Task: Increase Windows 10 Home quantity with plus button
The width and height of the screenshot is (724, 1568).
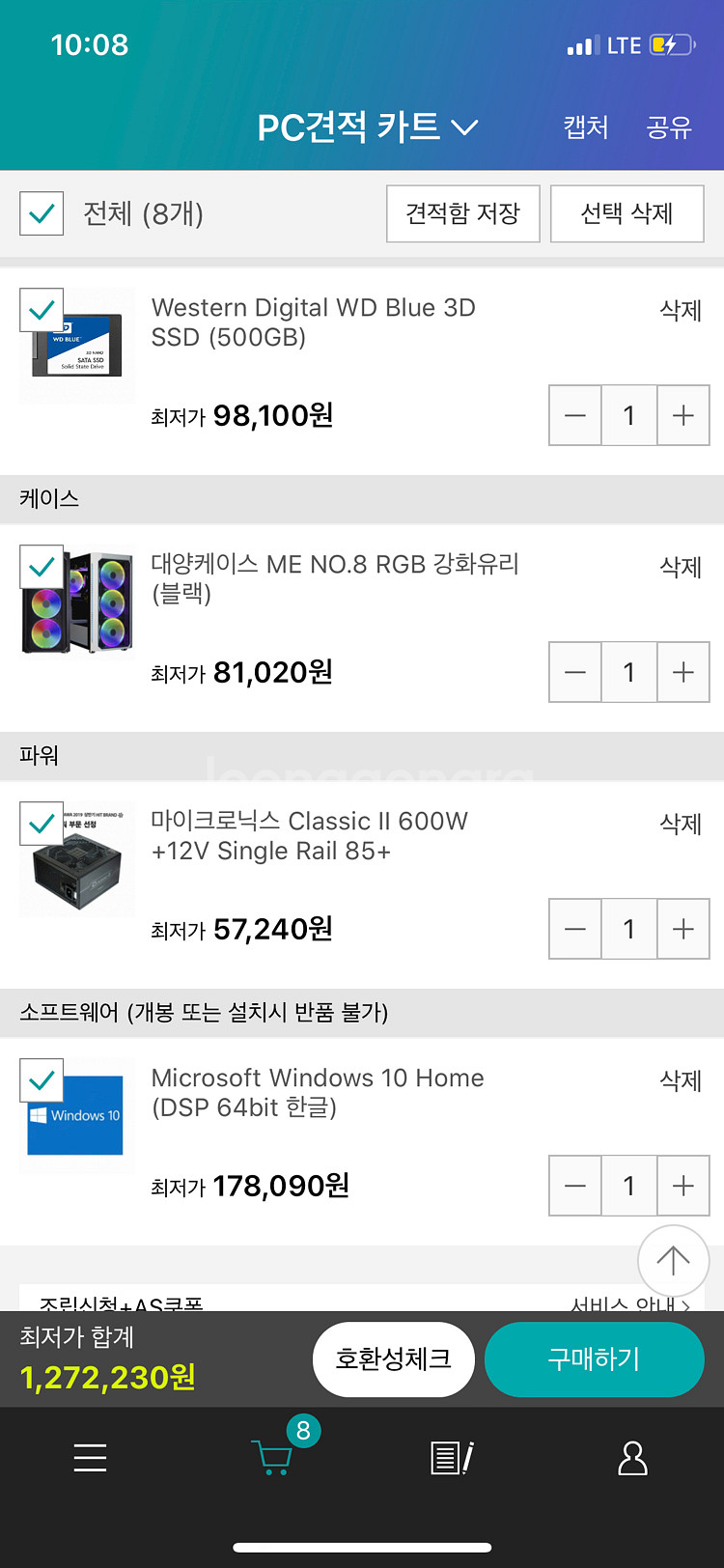Action: (x=682, y=1186)
